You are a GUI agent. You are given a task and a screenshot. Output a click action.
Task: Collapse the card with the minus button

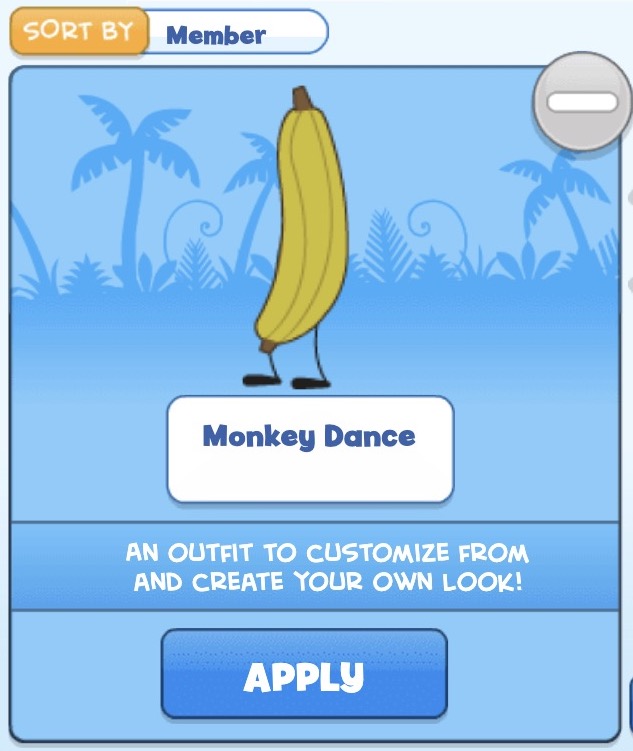[582, 102]
